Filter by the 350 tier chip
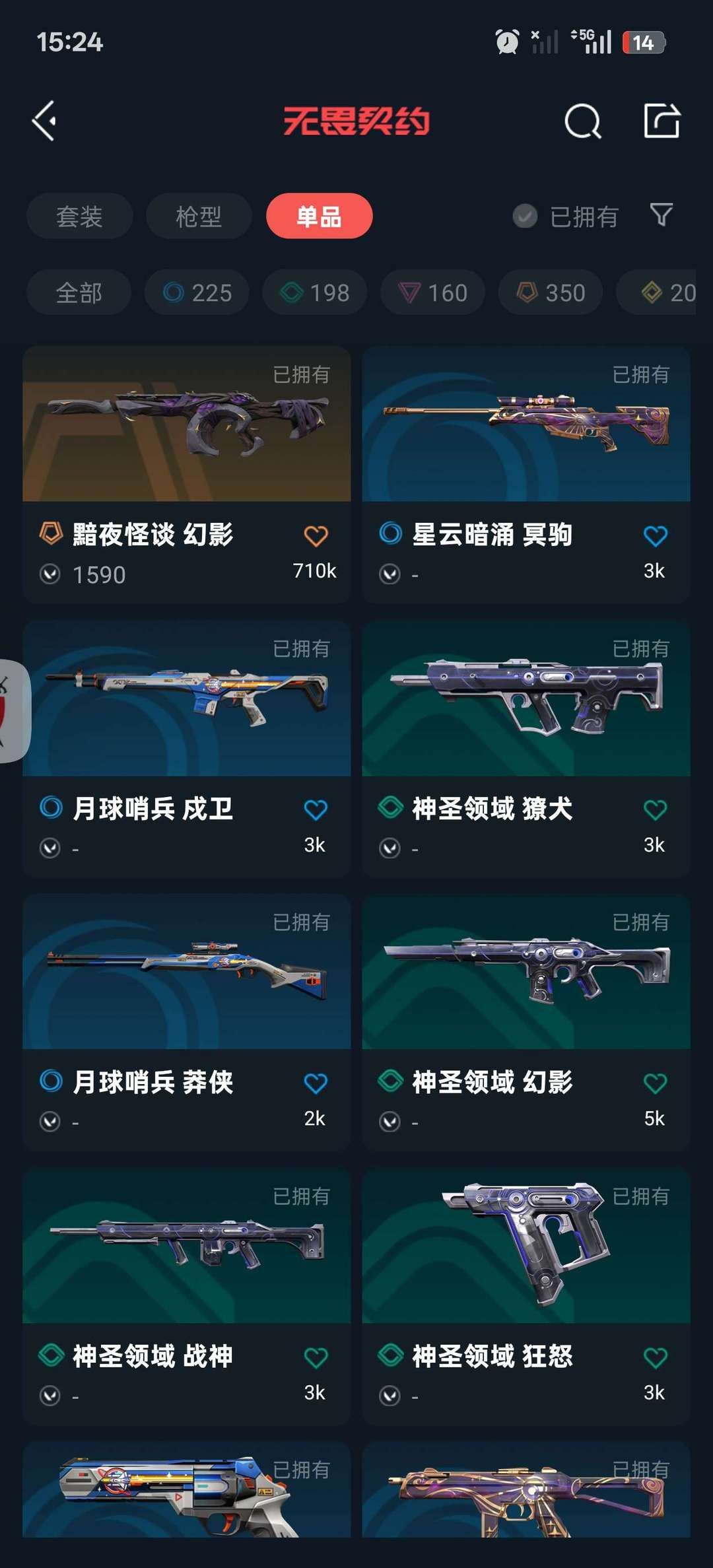The image size is (713, 1568). tap(550, 292)
